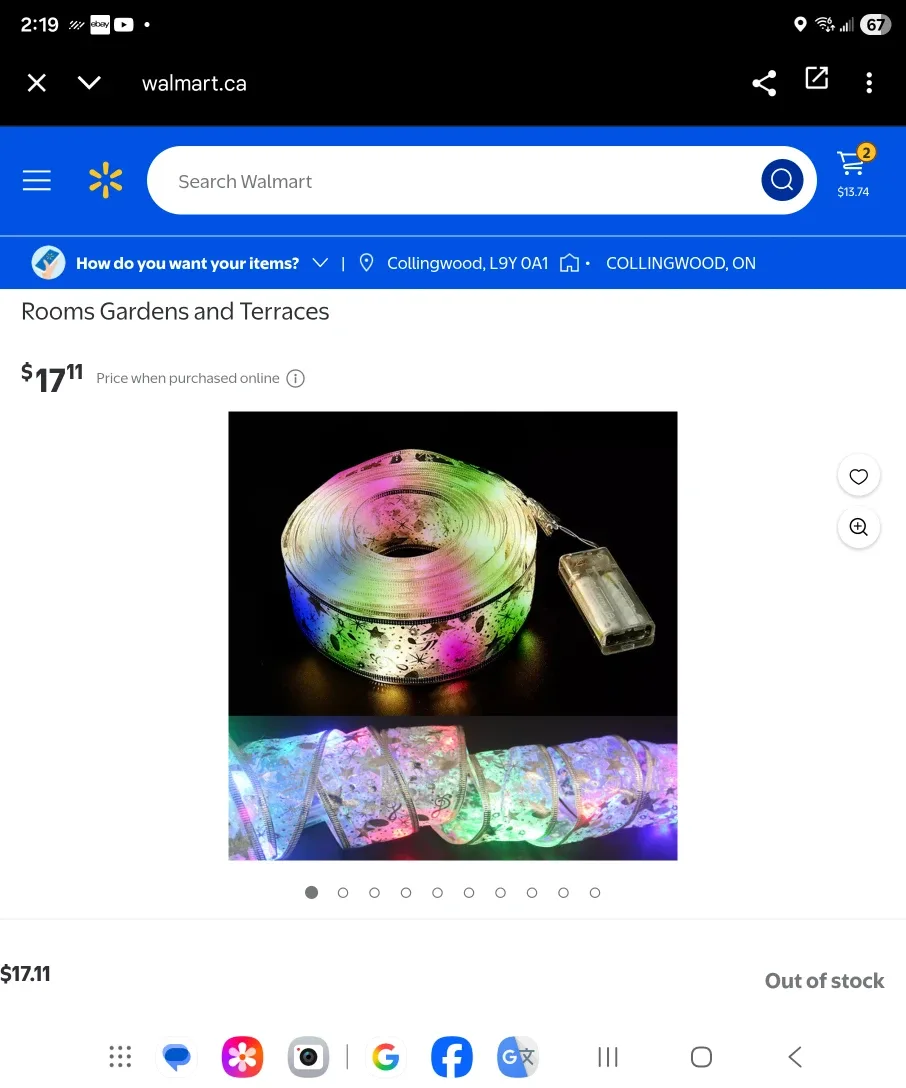Tap the share icon in the browser bar
The height and width of the screenshot is (1088, 906).
764,83
